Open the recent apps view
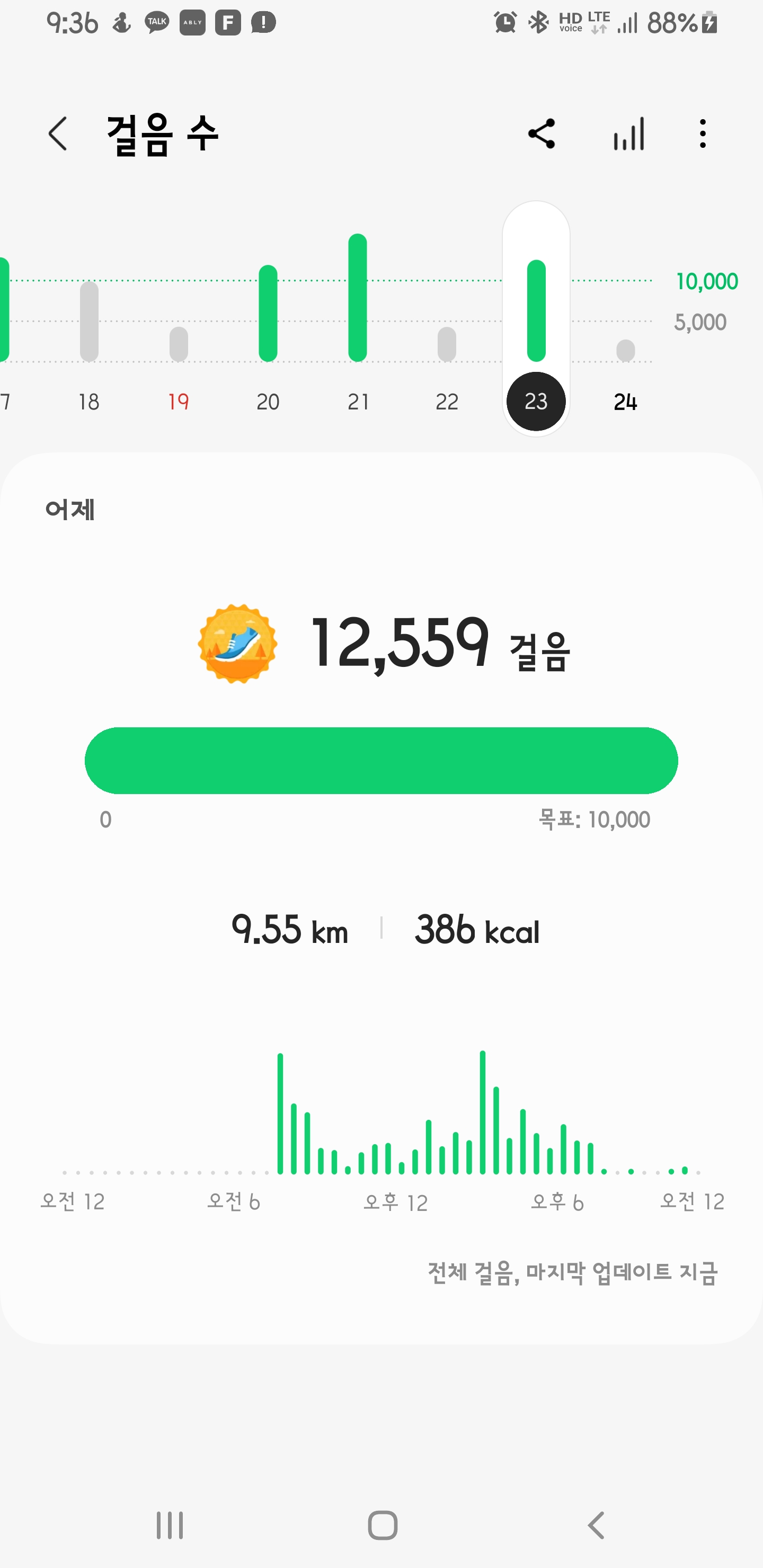 pyautogui.click(x=170, y=1526)
